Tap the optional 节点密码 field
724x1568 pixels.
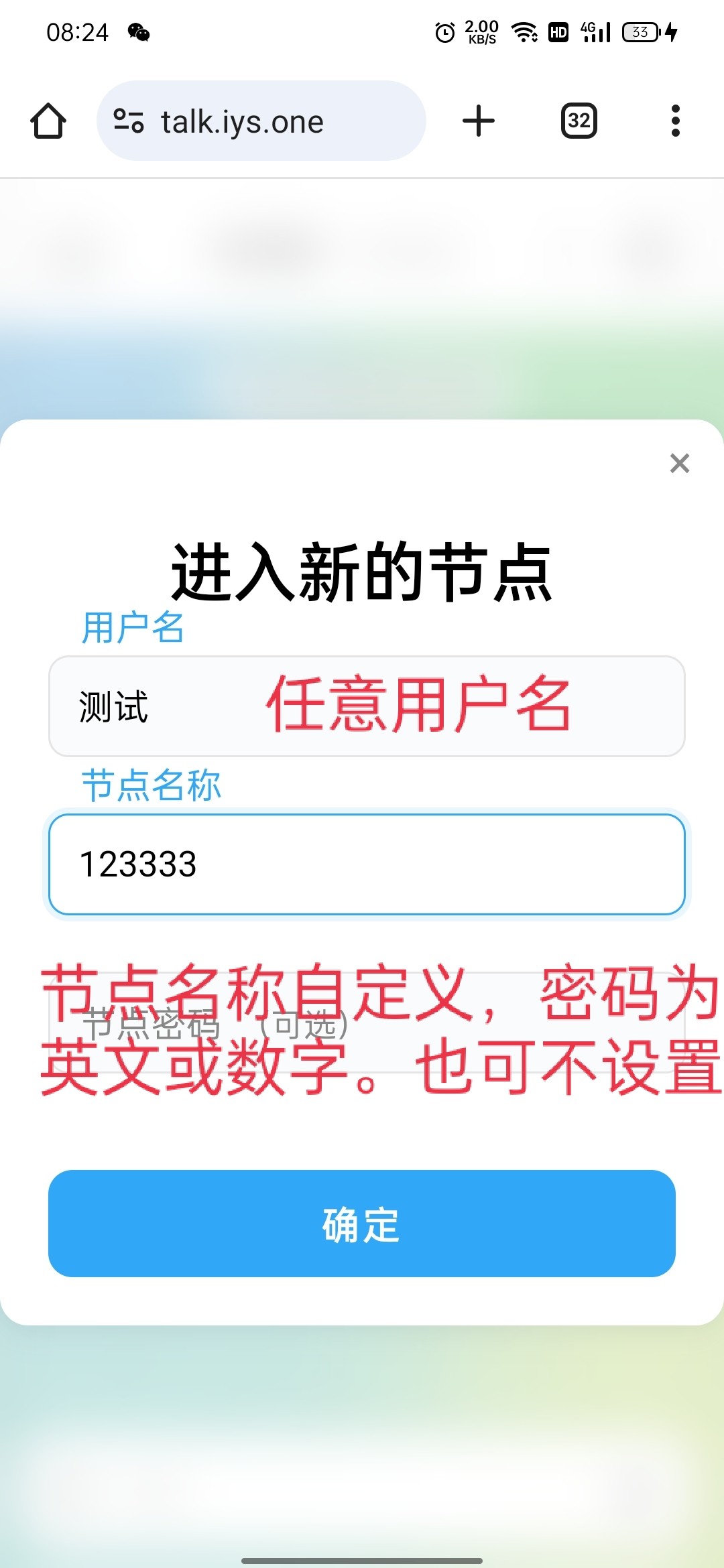pos(366,1023)
